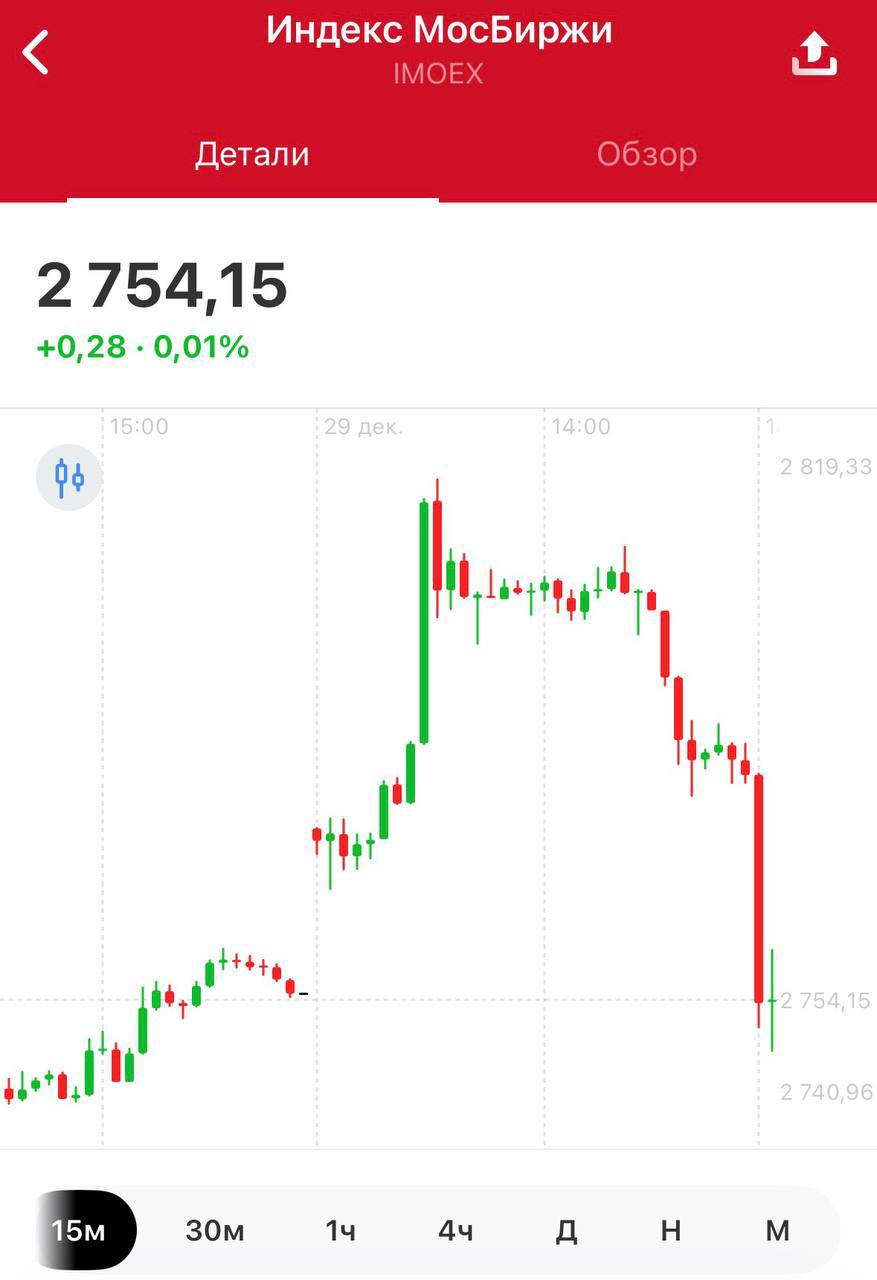Select the monthly М timeframe
The height and width of the screenshot is (1280, 877).
coord(777,1230)
